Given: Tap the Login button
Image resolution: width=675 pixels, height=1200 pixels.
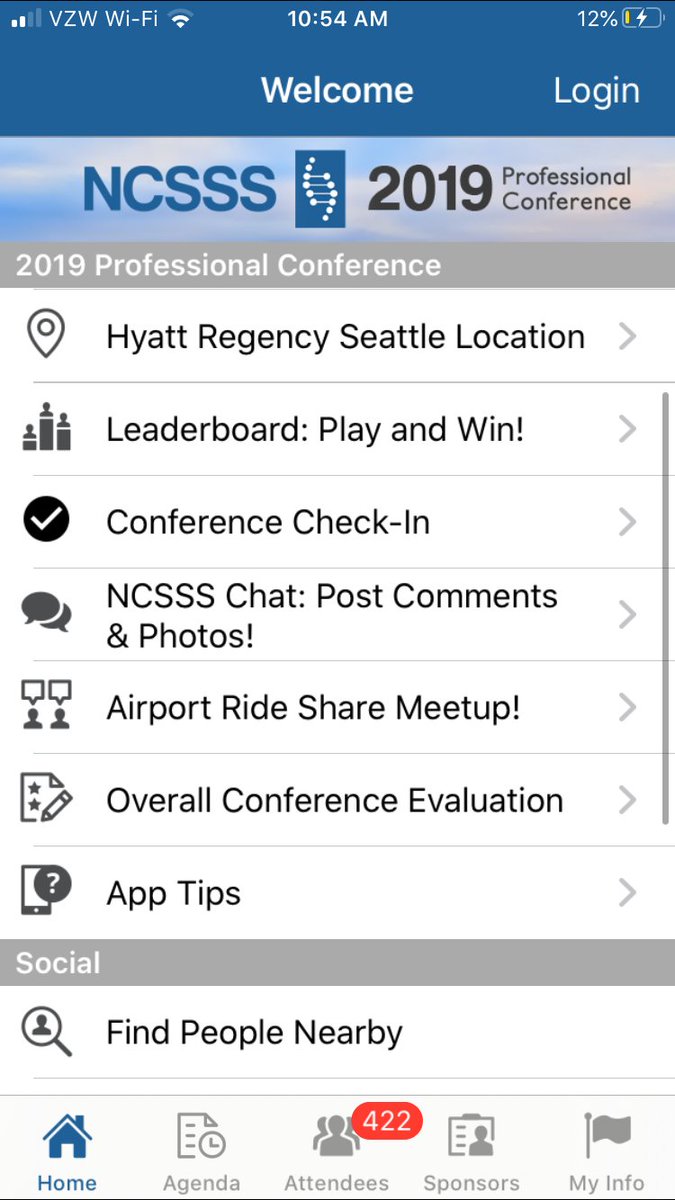Looking at the screenshot, I should click(596, 91).
